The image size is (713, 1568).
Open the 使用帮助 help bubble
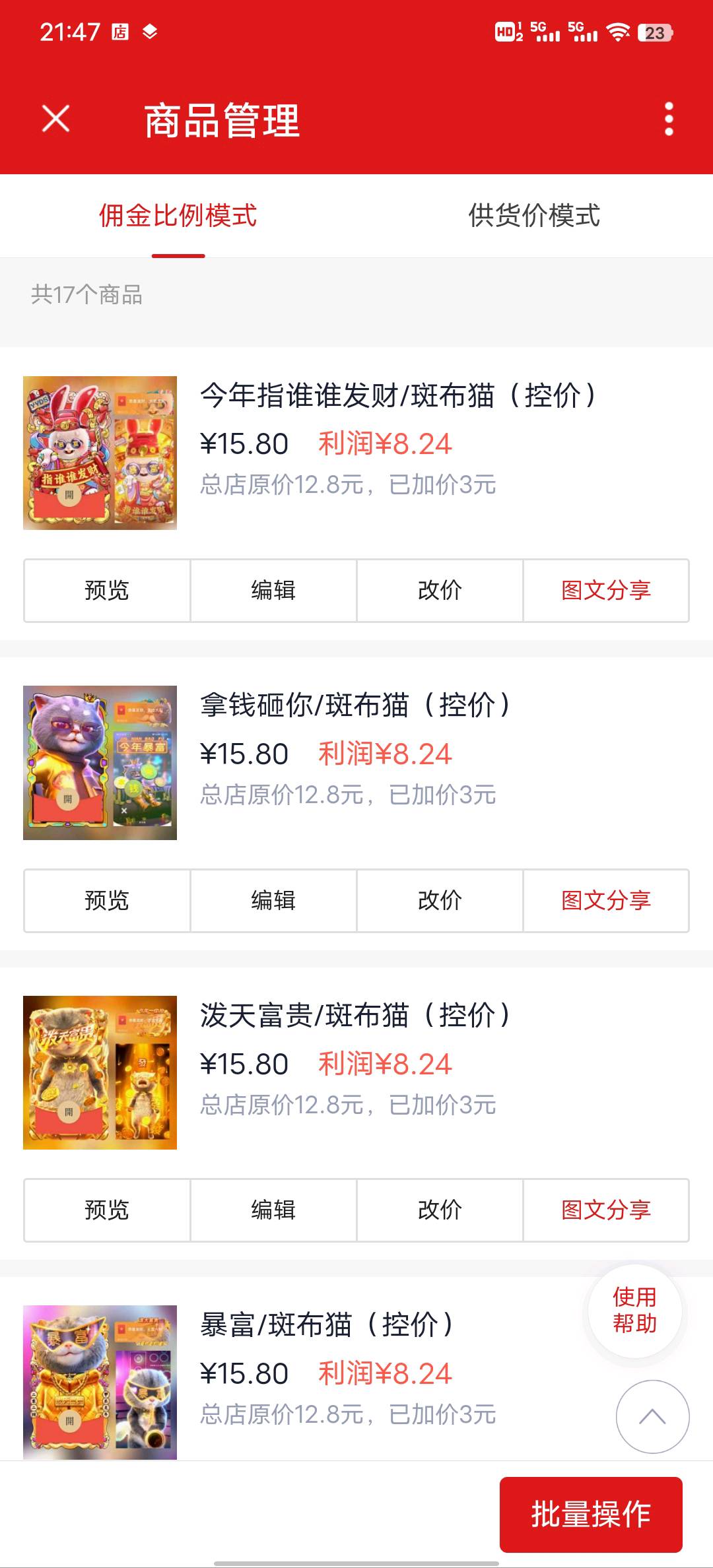point(634,1311)
